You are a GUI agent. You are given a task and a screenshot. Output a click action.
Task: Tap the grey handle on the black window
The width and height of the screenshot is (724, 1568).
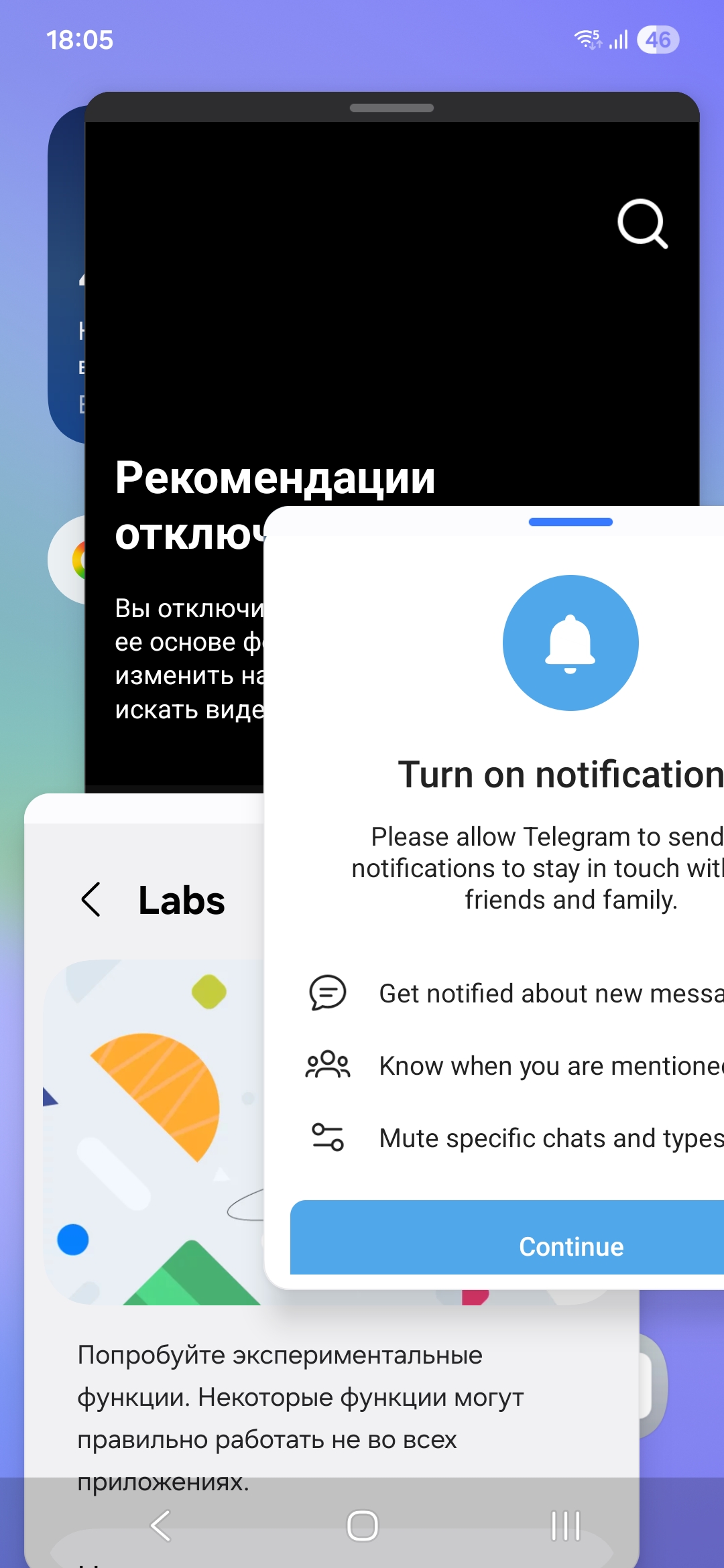coord(391,108)
